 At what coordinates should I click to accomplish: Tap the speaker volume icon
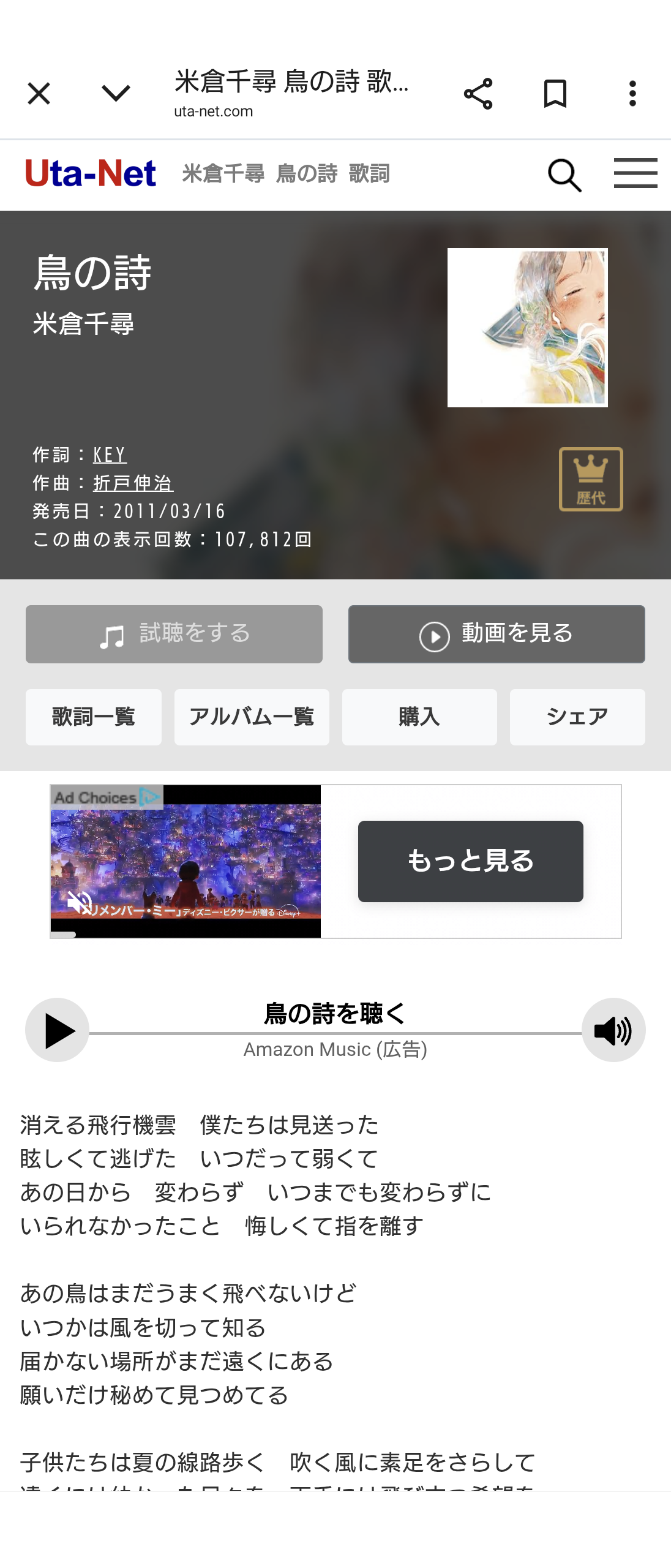click(x=613, y=1030)
